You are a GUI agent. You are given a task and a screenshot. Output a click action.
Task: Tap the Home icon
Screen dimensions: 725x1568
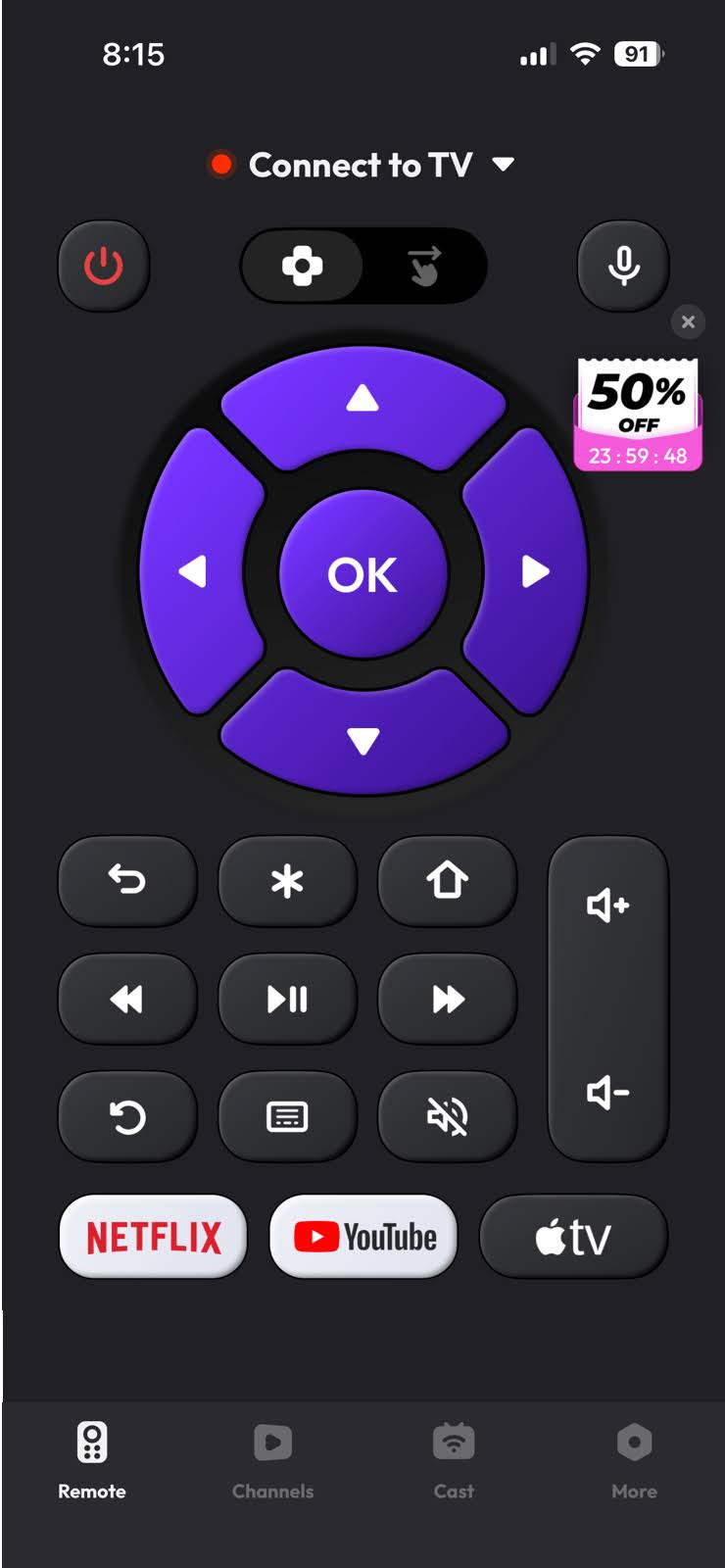447,882
